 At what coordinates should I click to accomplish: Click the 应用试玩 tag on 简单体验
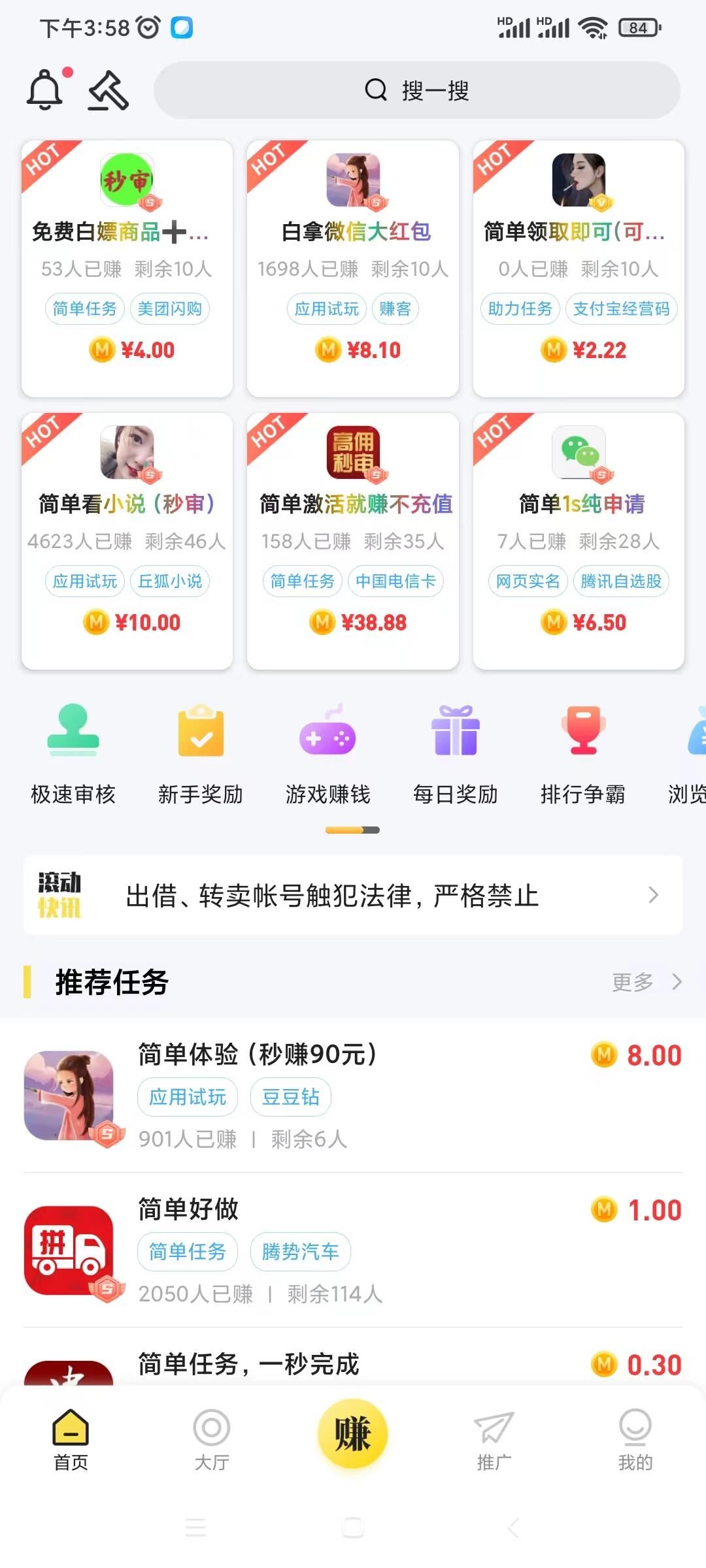pos(187,1097)
